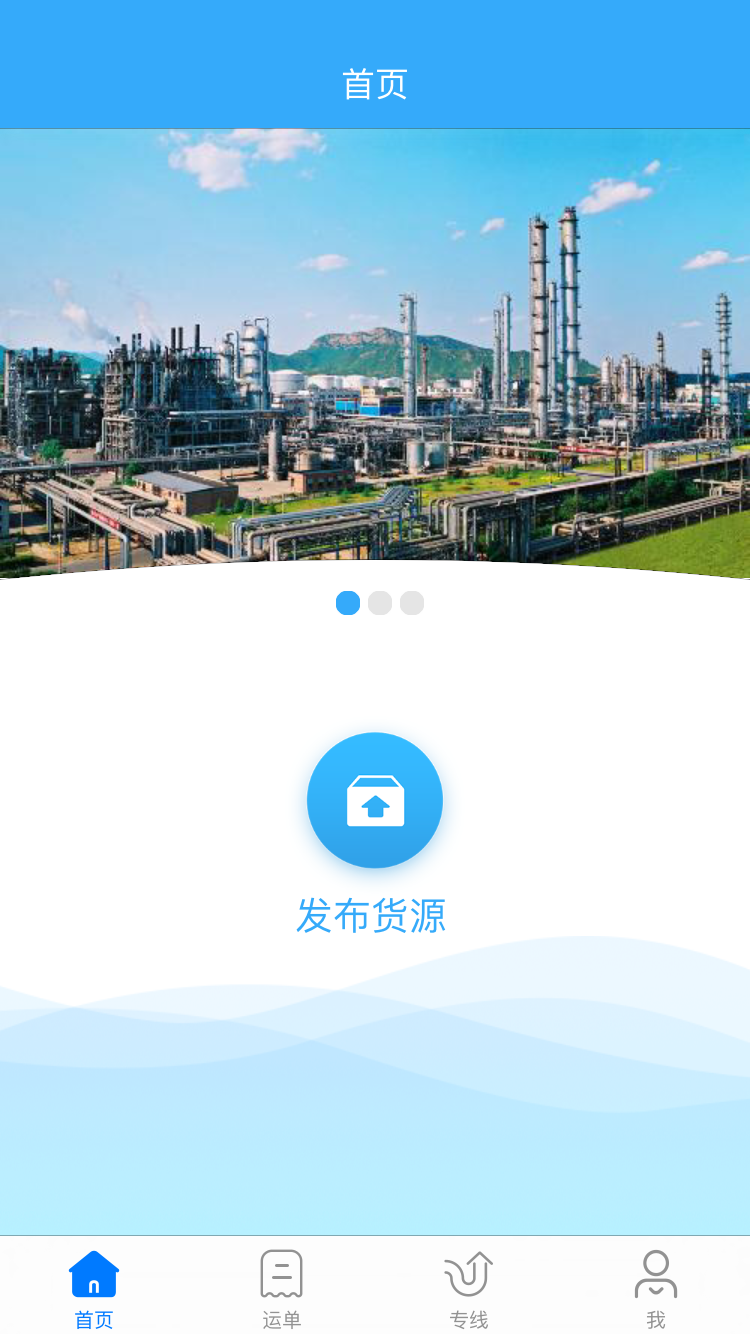Jump to the second banner indicator dot
The height and width of the screenshot is (1334, 750).
coord(380,603)
